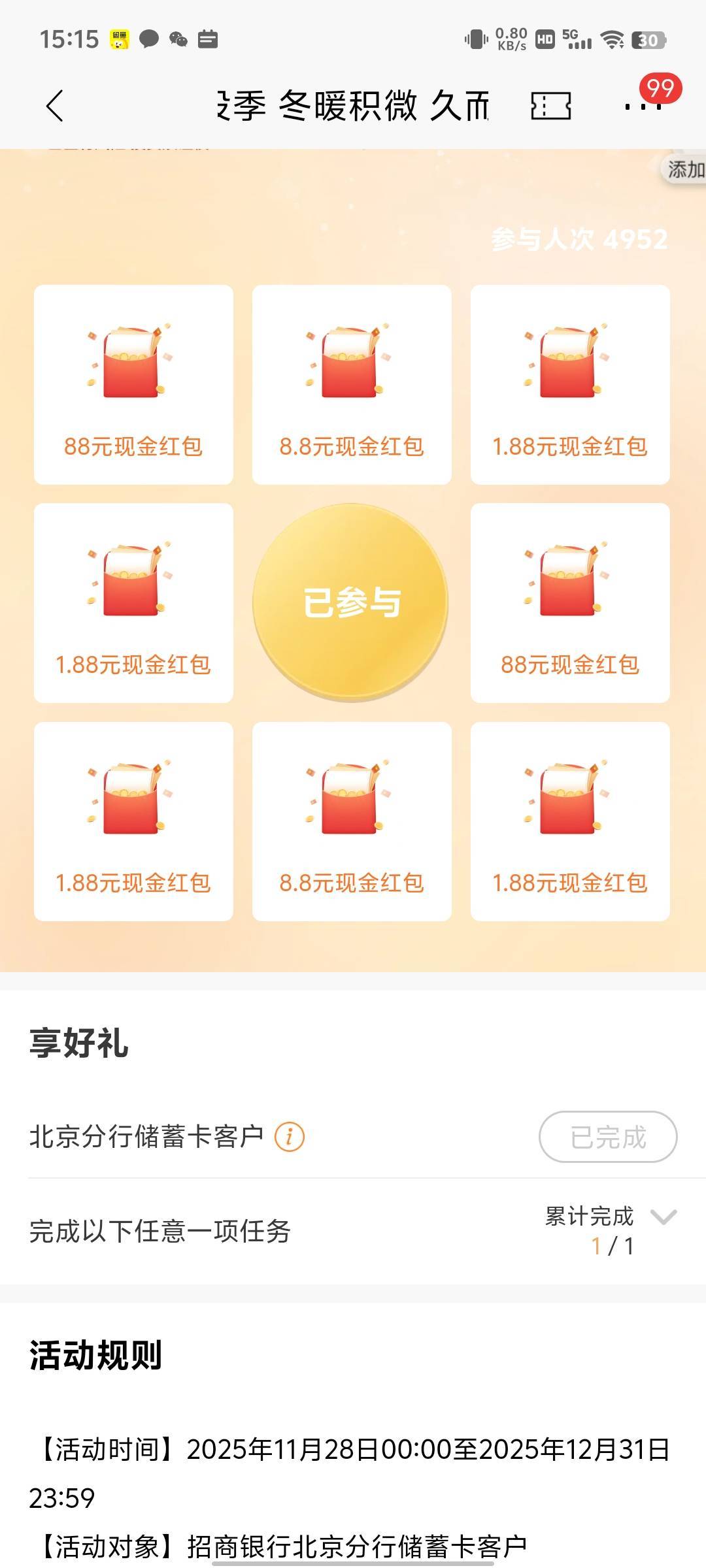Open the coupon ticket icon
Image resolution: width=706 pixels, height=1568 pixels.
click(x=550, y=106)
